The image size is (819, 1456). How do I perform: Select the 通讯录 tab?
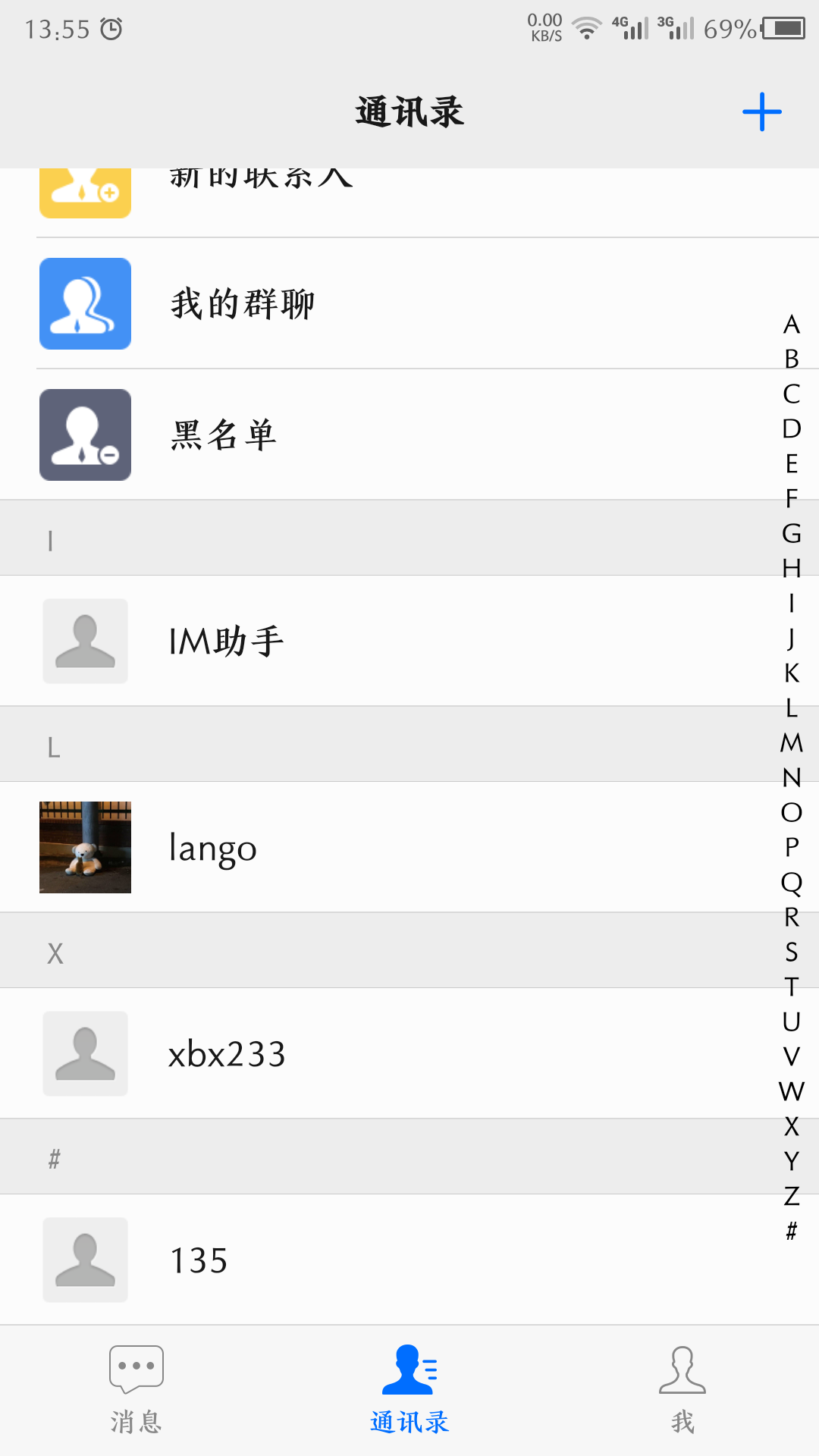click(x=409, y=1389)
